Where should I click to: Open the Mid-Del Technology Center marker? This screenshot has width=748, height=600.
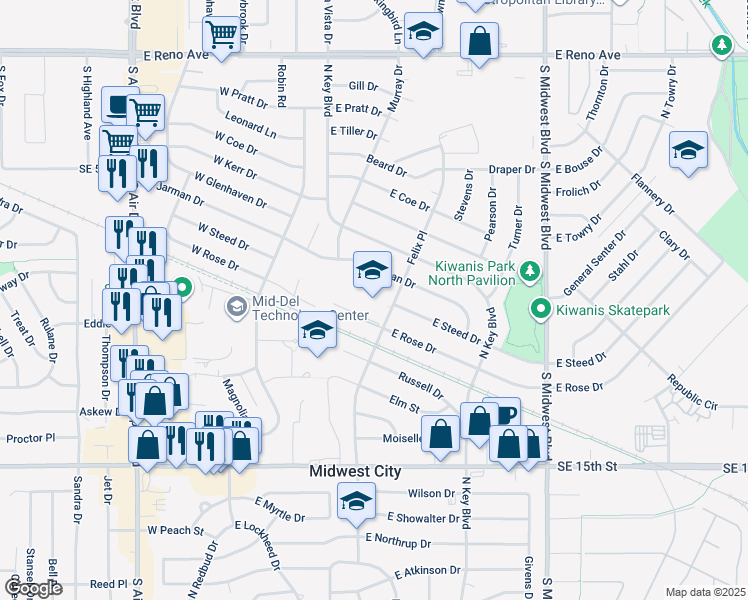(237, 306)
